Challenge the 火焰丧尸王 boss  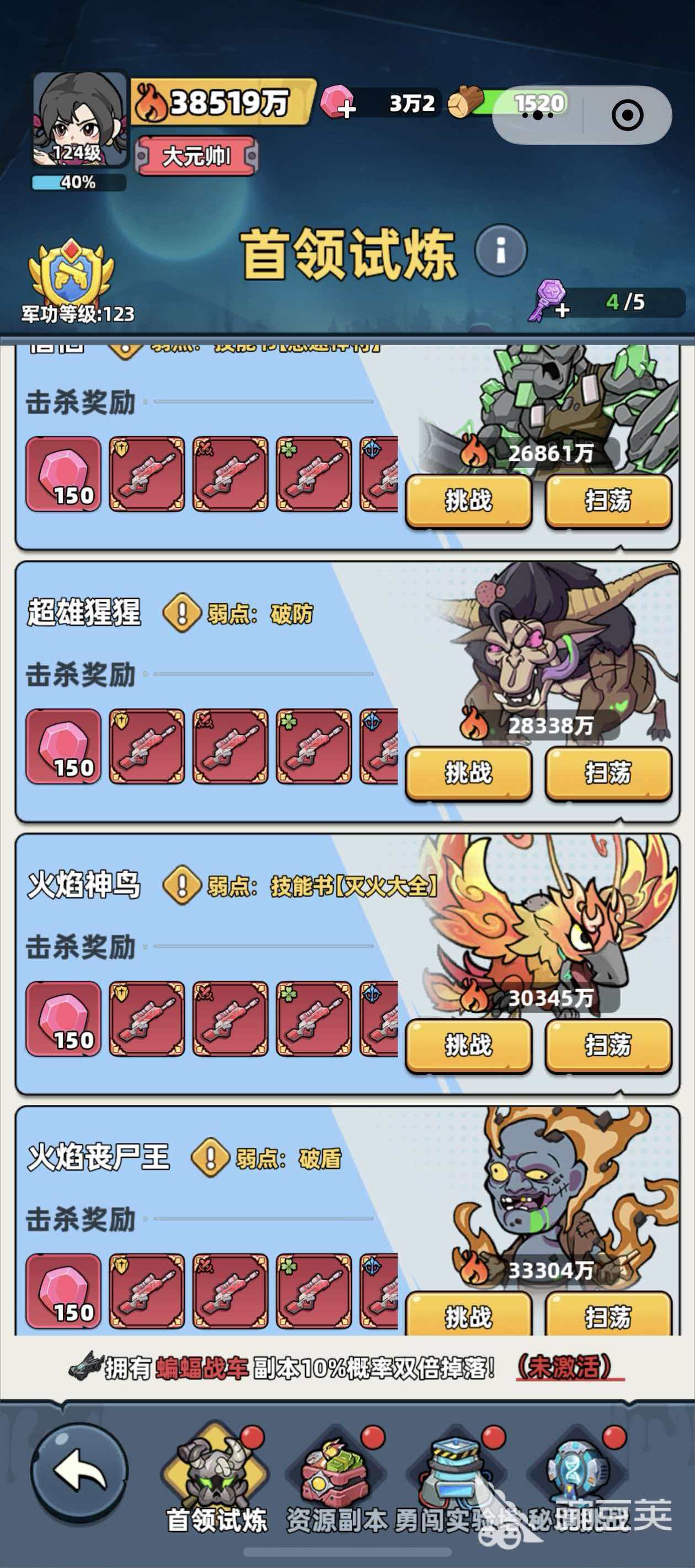coord(468,1316)
